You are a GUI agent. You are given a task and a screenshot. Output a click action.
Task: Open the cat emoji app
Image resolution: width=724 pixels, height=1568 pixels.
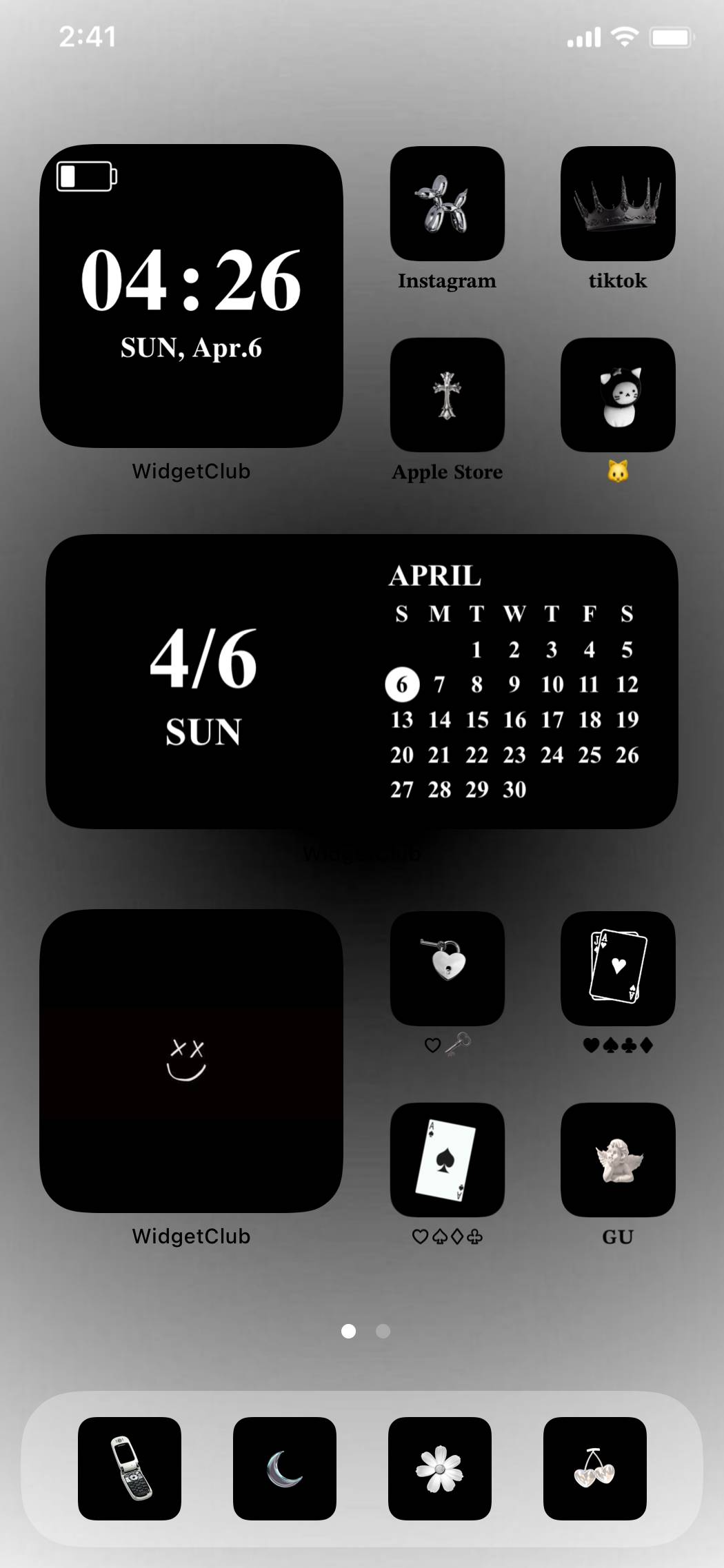pos(617,395)
